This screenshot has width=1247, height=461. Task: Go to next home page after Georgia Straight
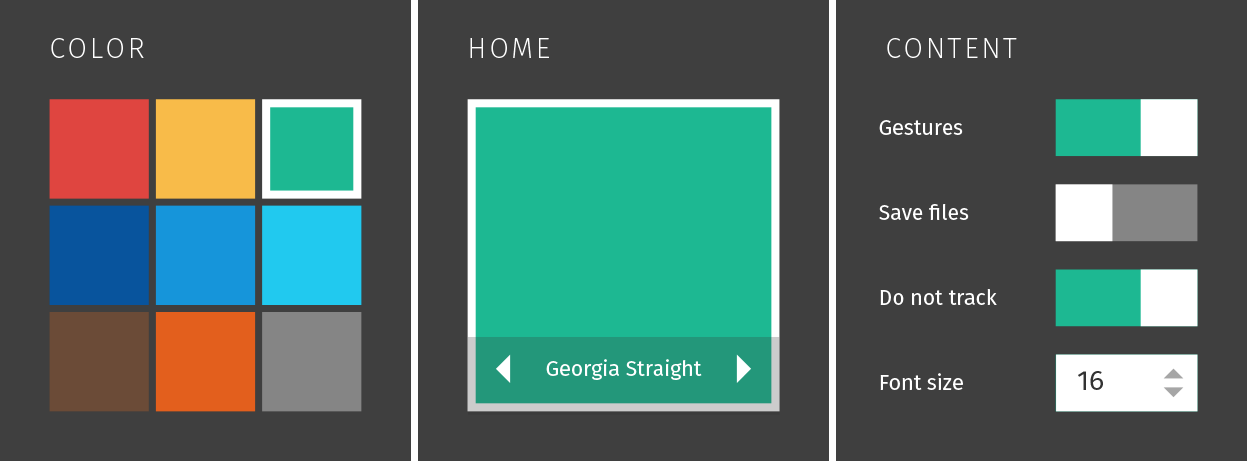(743, 369)
